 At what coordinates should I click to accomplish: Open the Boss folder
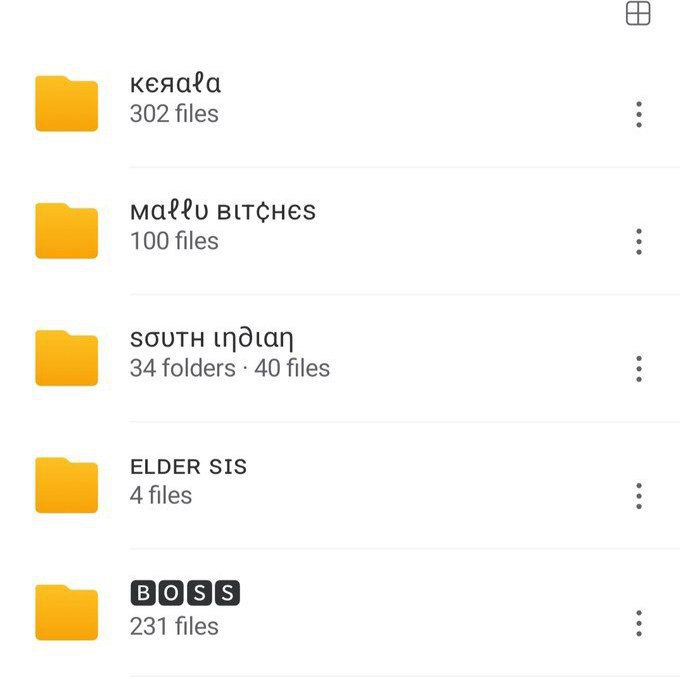(x=186, y=608)
